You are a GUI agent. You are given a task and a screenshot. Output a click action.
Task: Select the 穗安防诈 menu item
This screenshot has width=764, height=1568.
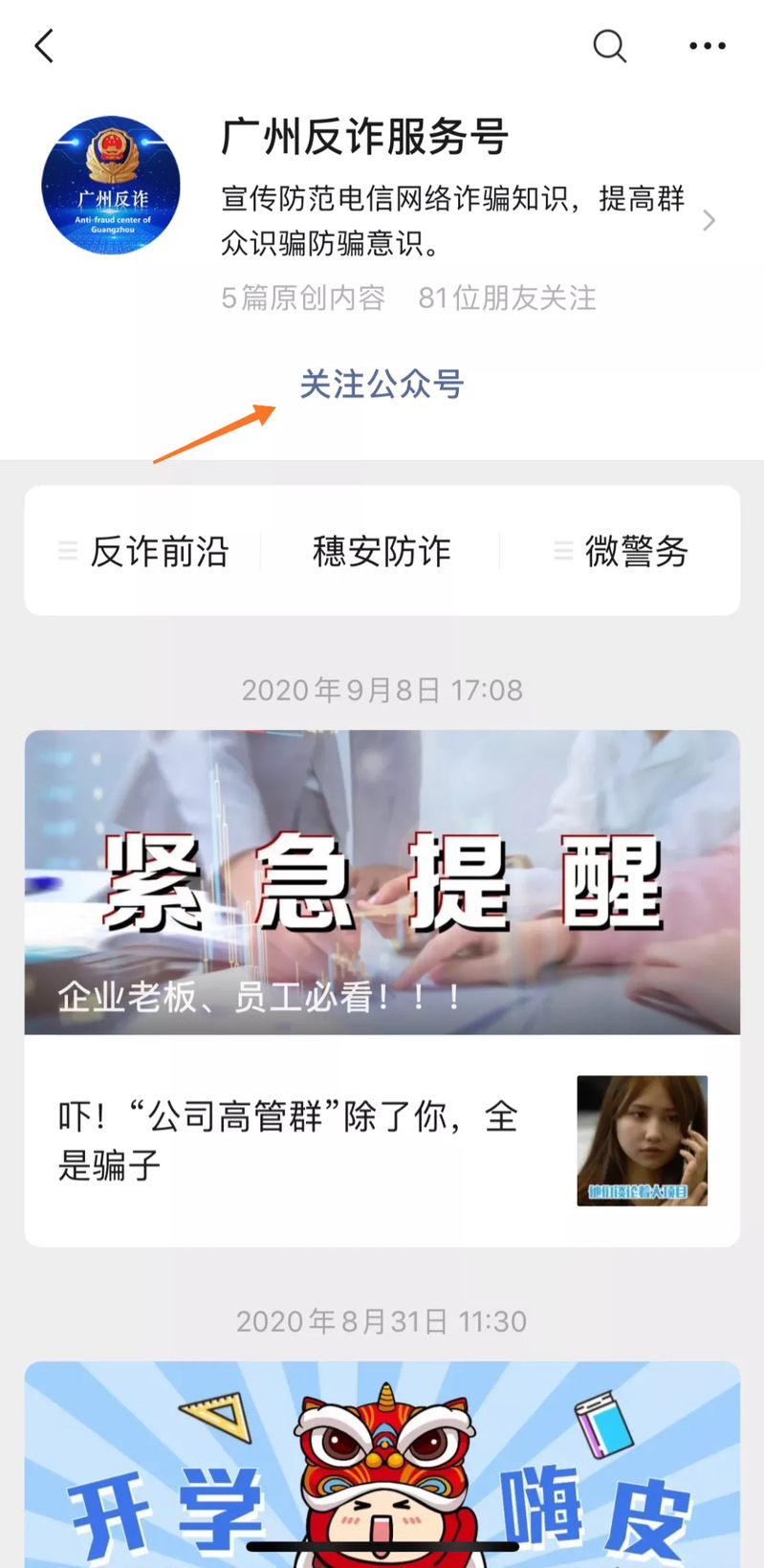382,551
